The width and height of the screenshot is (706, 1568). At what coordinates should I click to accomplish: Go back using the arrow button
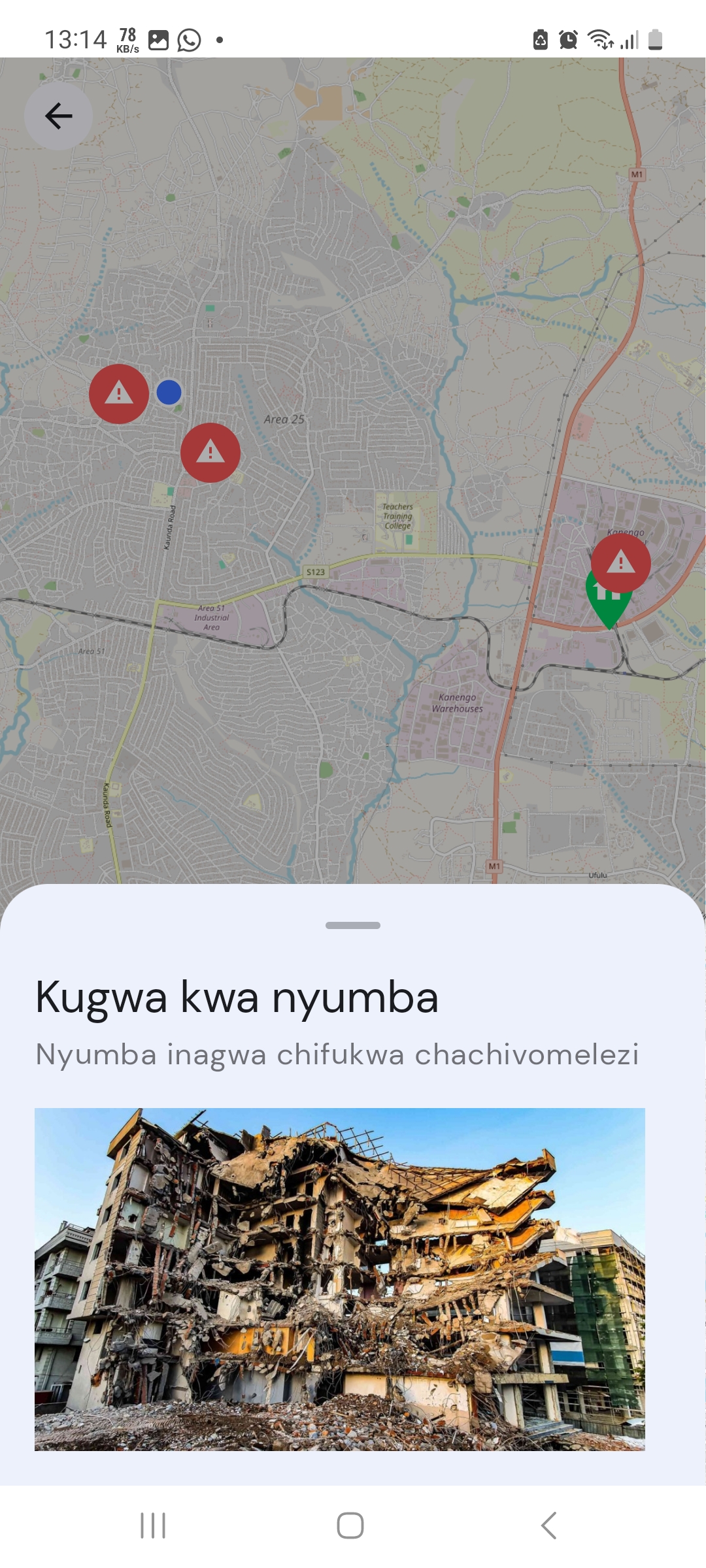pos(58,116)
